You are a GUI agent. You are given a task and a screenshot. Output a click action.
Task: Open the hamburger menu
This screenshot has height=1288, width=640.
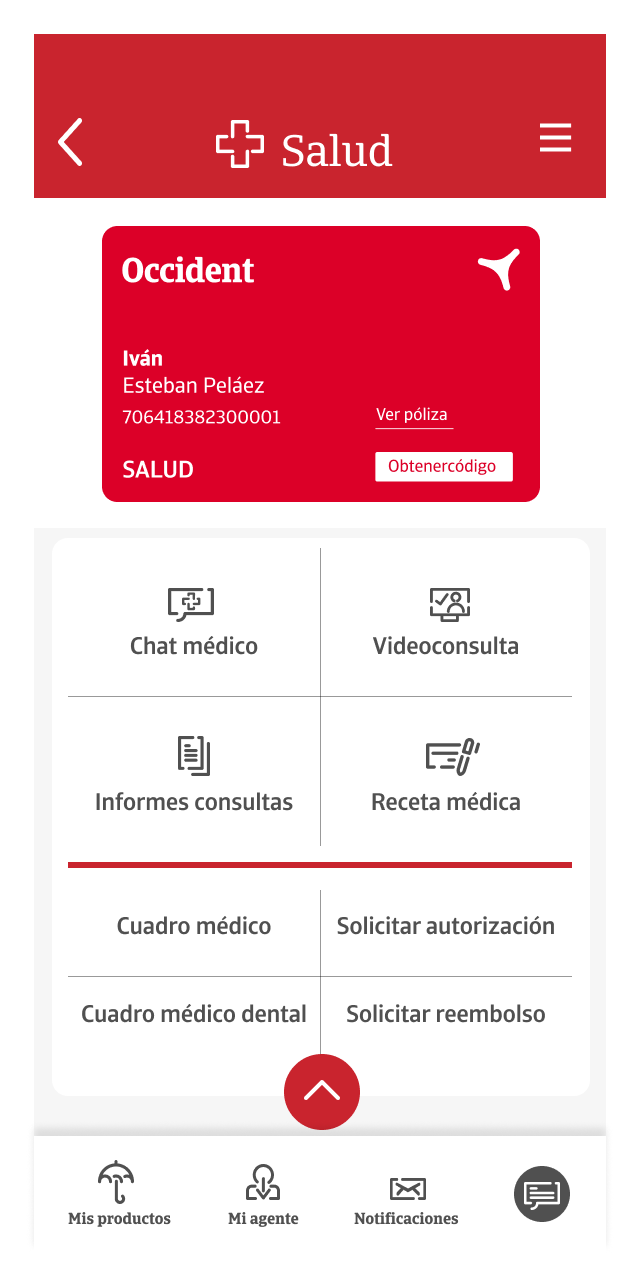555,138
